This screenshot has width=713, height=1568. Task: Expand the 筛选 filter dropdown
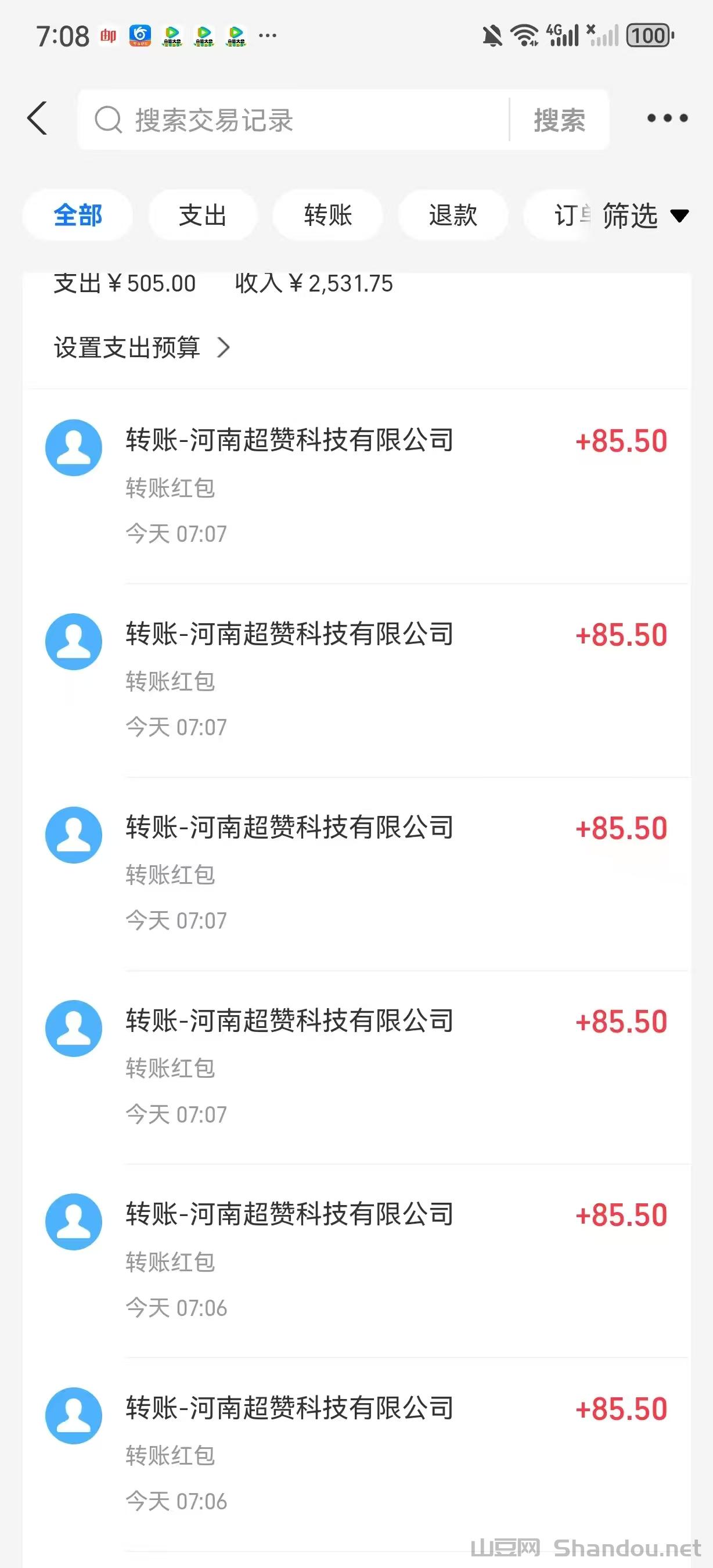pos(645,215)
